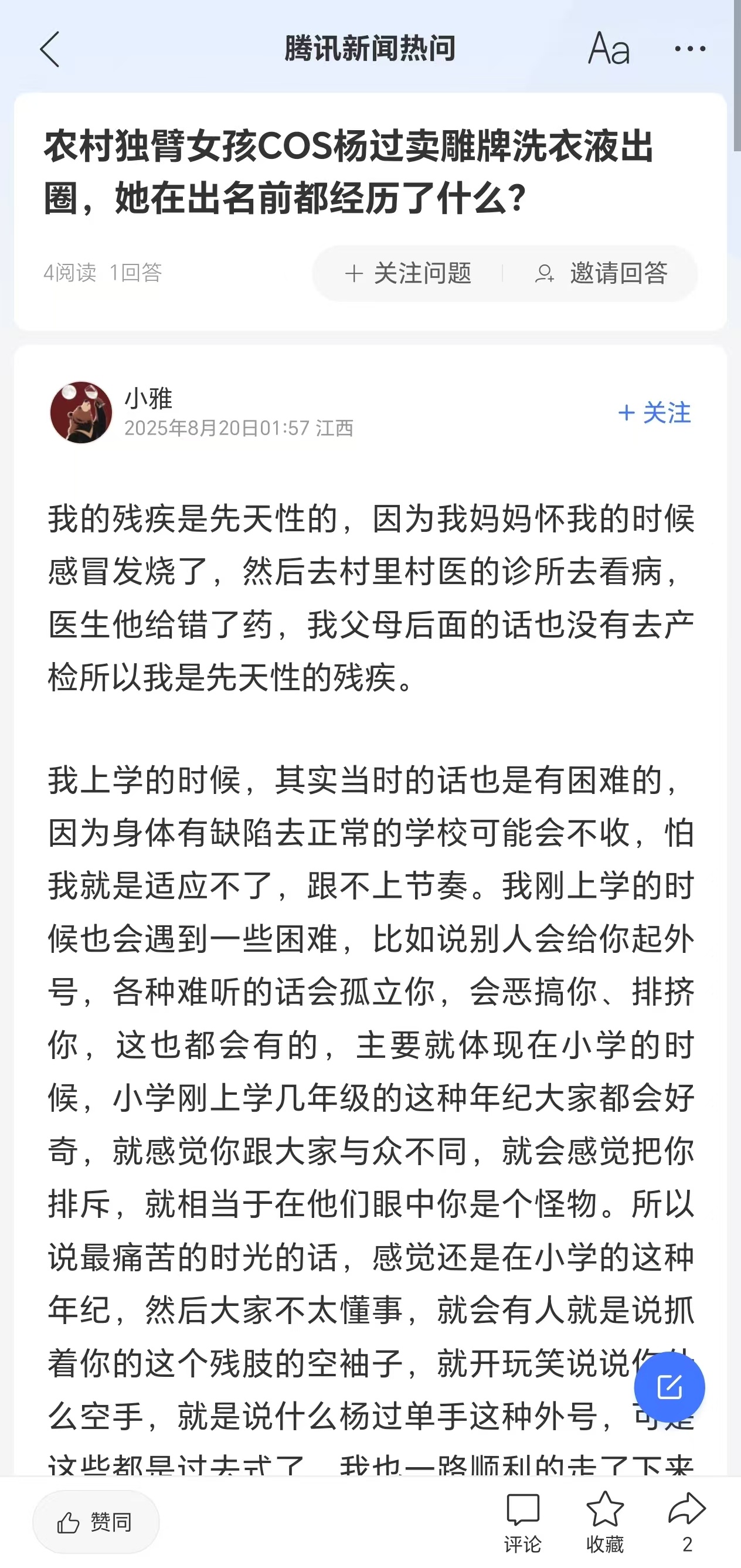The height and width of the screenshot is (1568, 741).
Task: Tap the blue floating write-answer button
Action: (x=669, y=1387)
